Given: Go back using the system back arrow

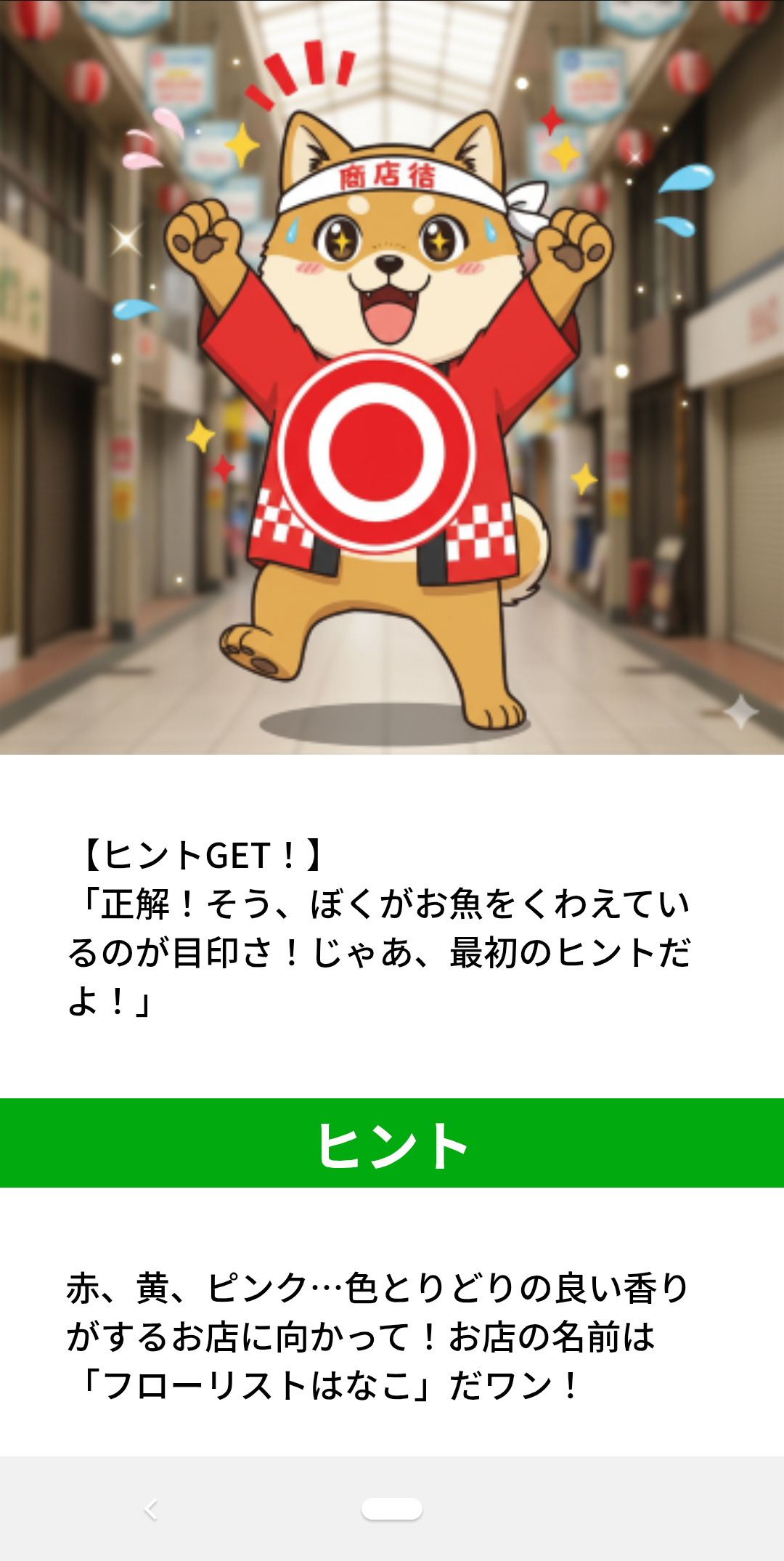Looking at the screenshot, I should pos(151,1509).
